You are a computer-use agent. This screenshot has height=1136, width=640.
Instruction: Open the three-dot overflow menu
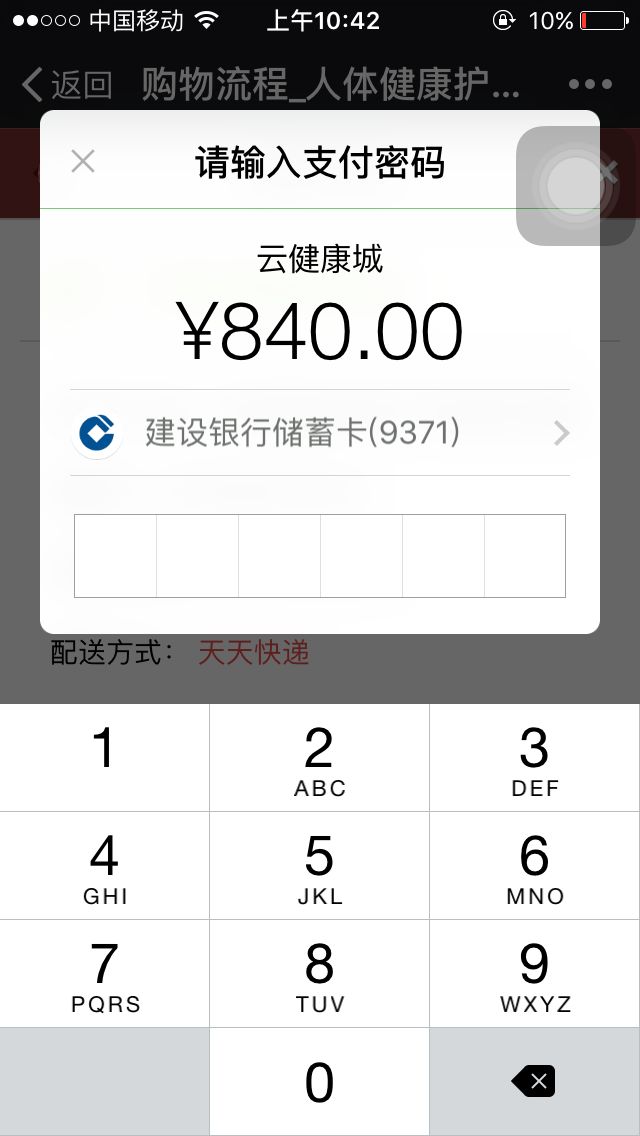click(589, 85)
